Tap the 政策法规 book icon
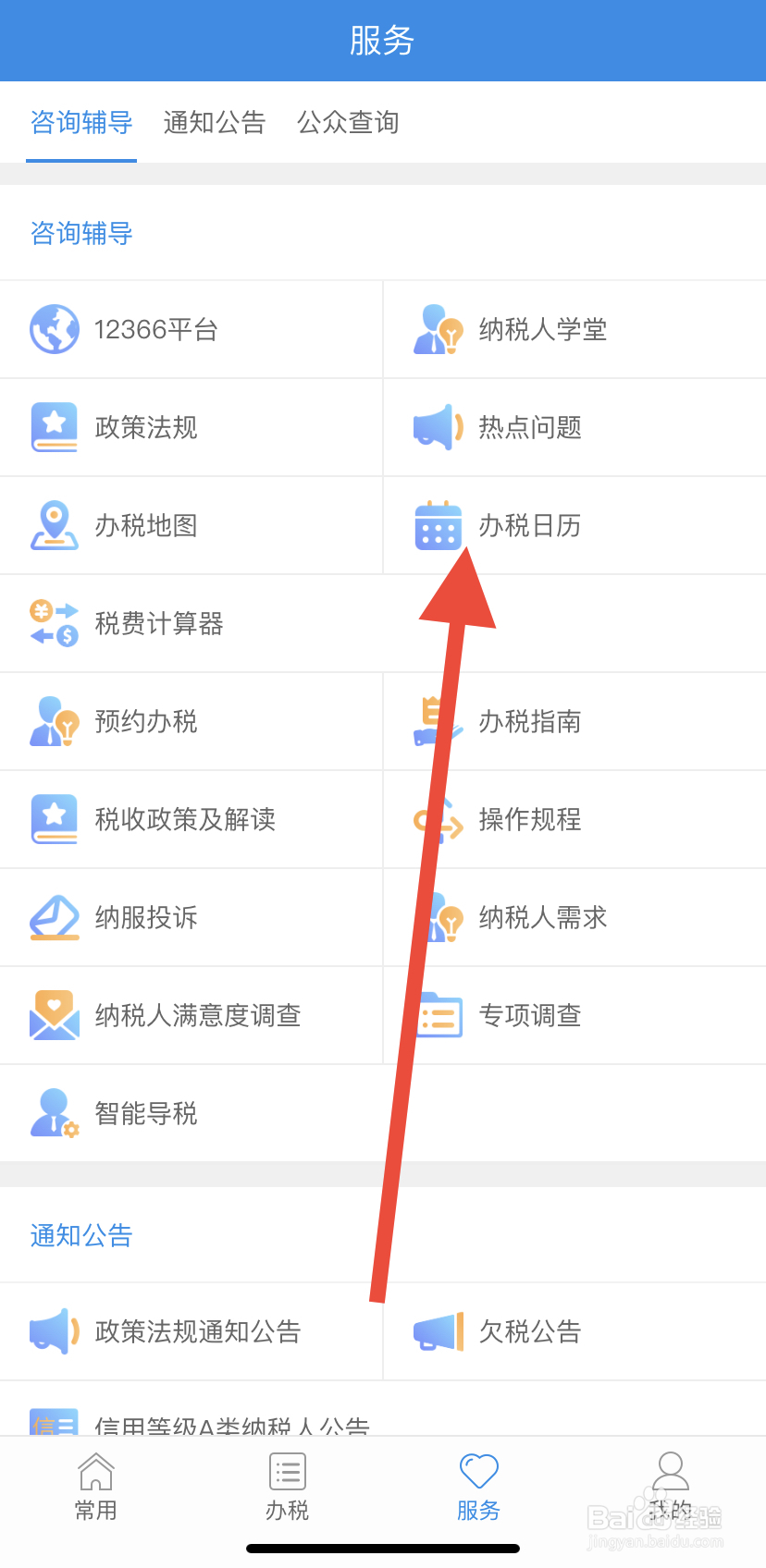The image size is (766, 1568). (54, 427)
